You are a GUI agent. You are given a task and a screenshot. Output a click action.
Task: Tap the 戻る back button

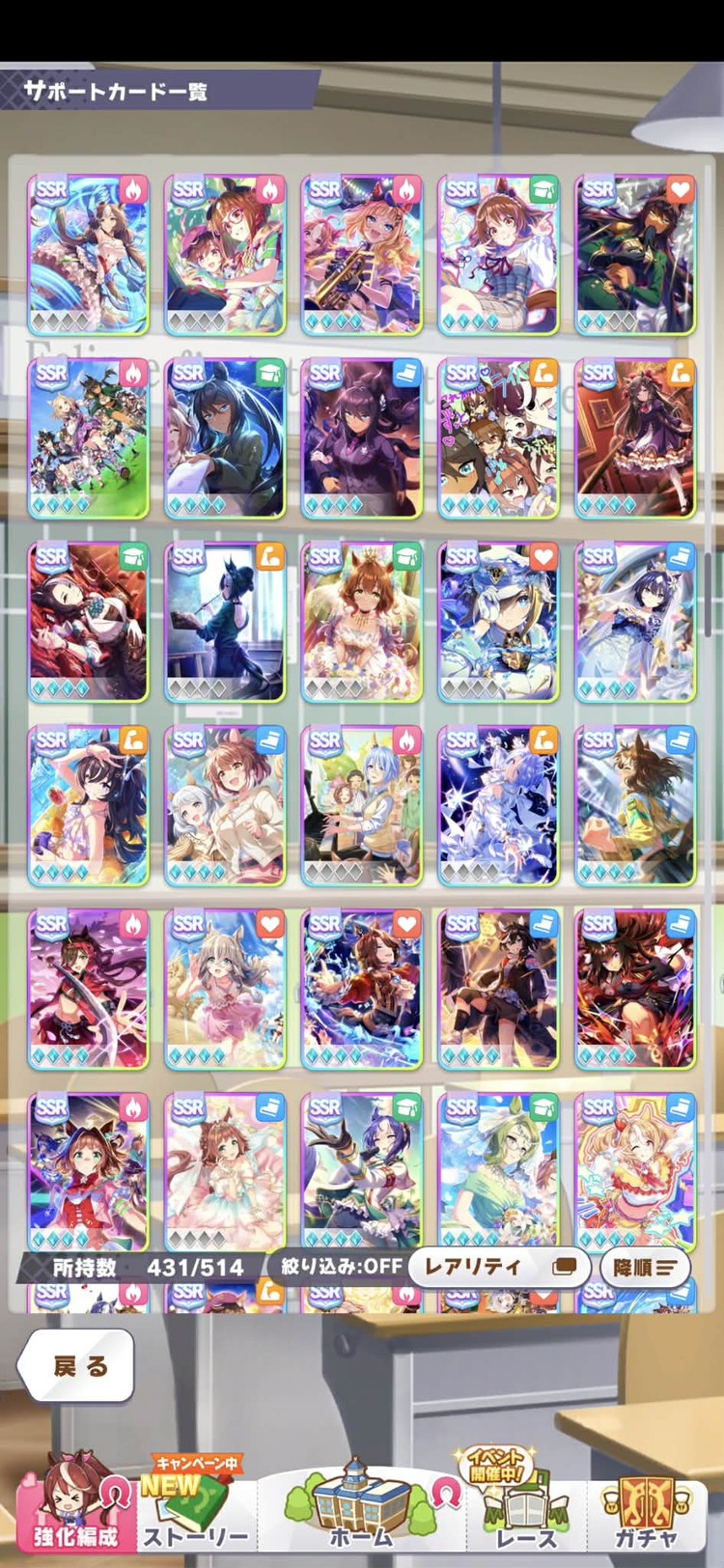[77, 1365]
